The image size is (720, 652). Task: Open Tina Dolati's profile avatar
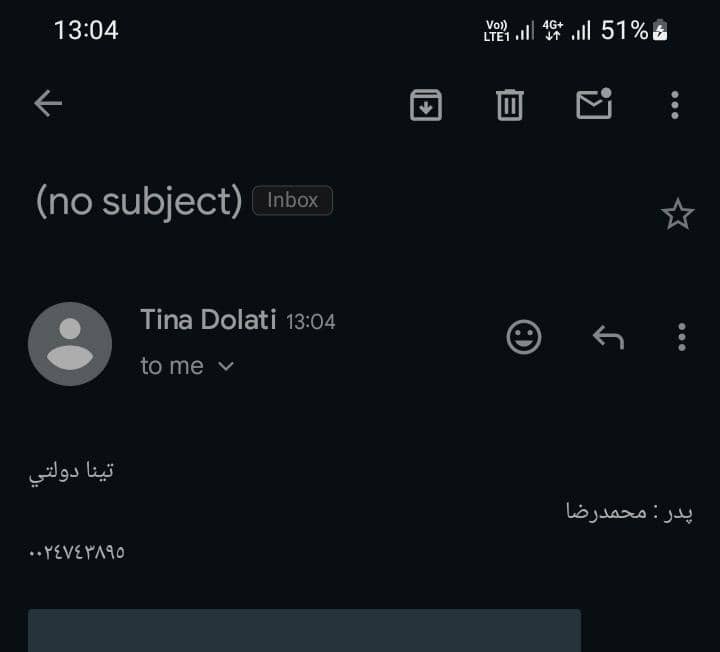coord(70,343)
